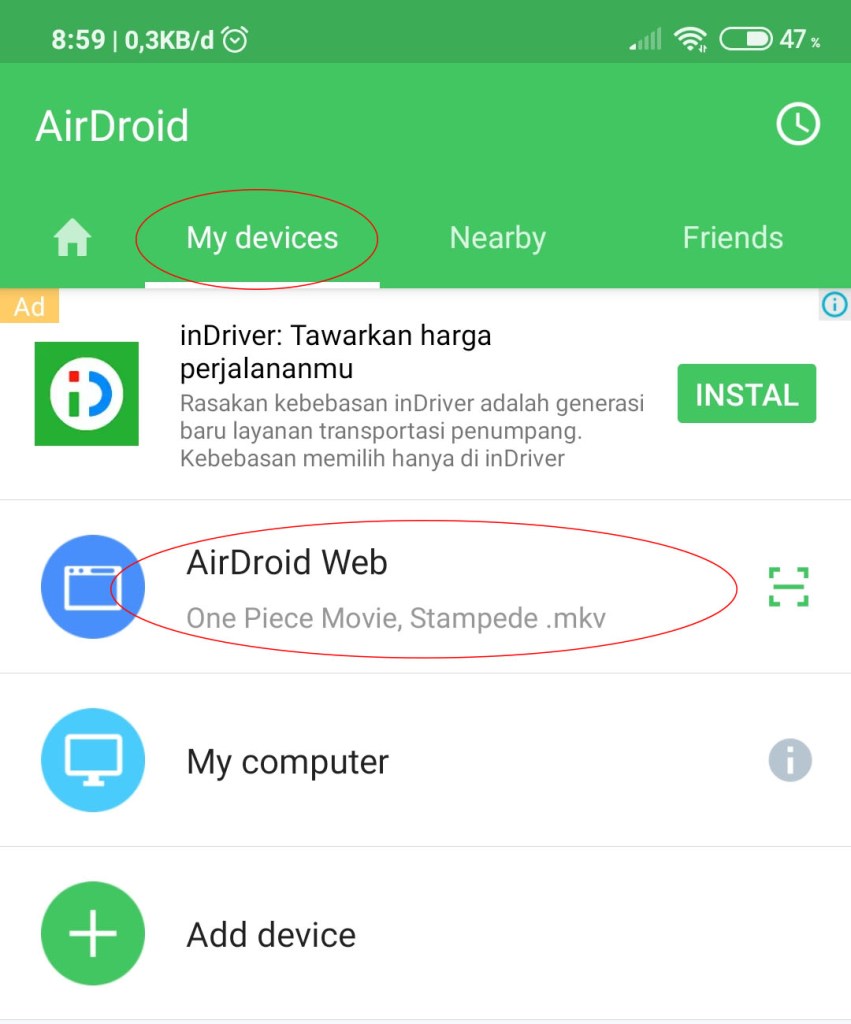Scan QR code for AirDroid Web
Screen dimensions: 851x1024
coord(788,587)
